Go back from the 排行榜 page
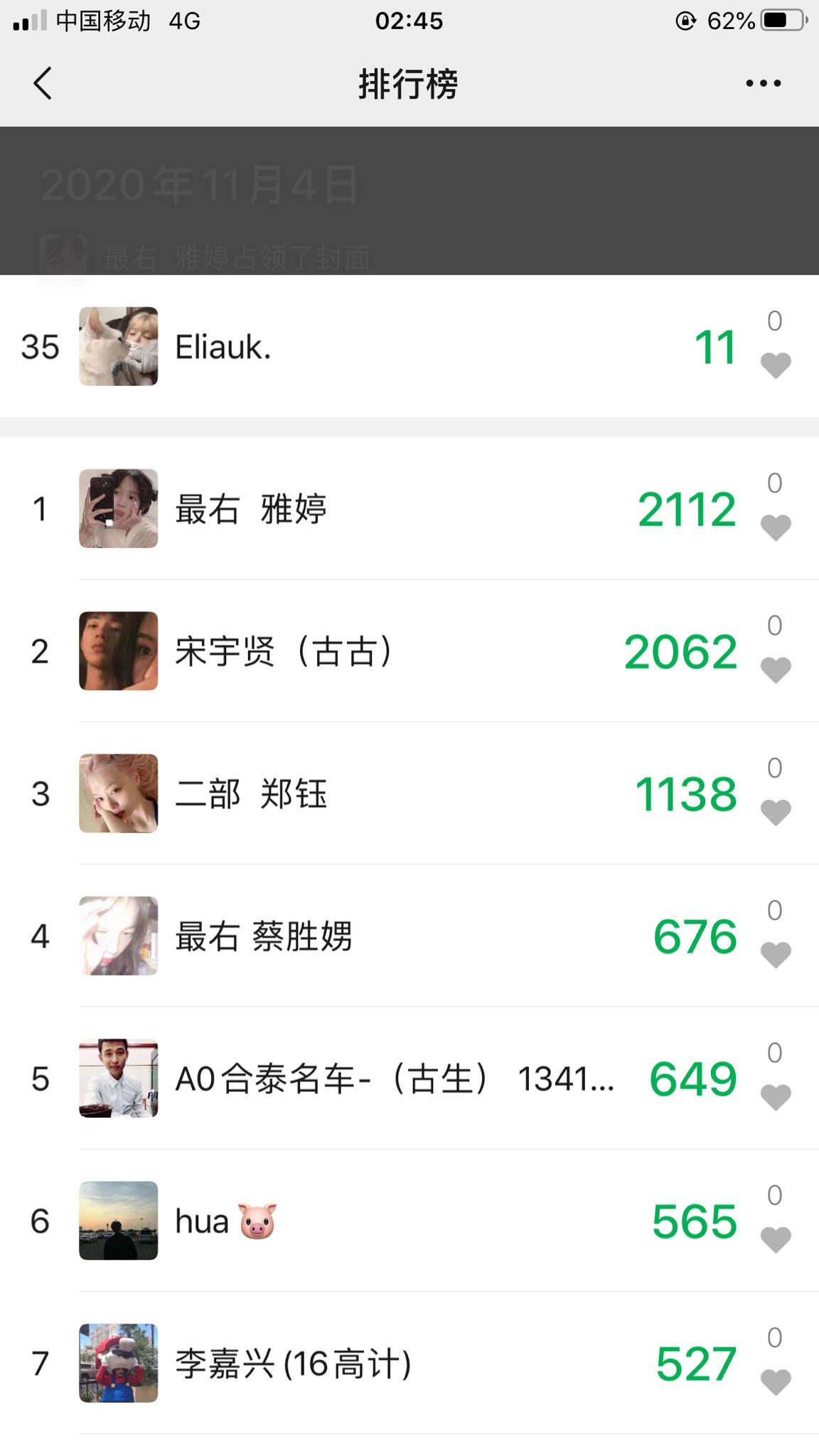Viewport: 819px width, 1456px height. pyautogui.click(x=43, y=83)
